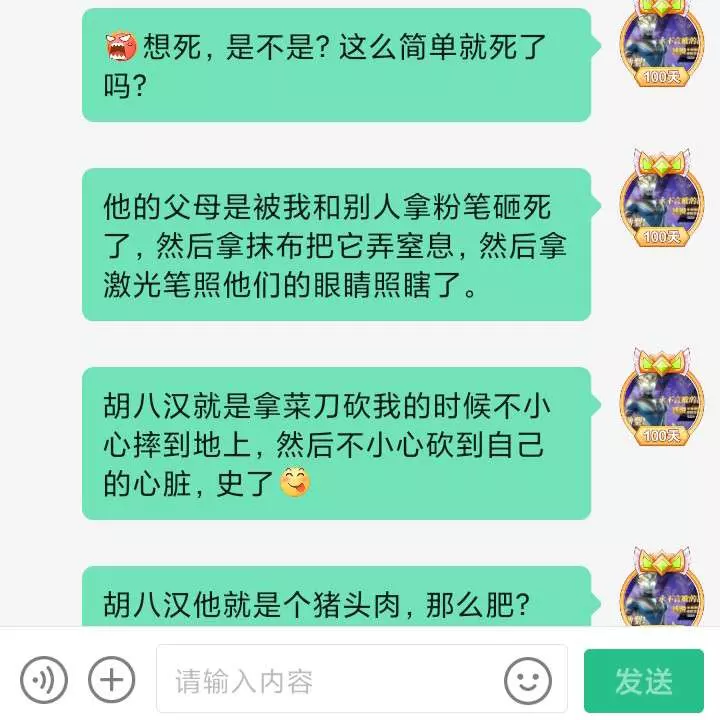Open sender avatar beside 猪头肉 message

click(660, 592)
